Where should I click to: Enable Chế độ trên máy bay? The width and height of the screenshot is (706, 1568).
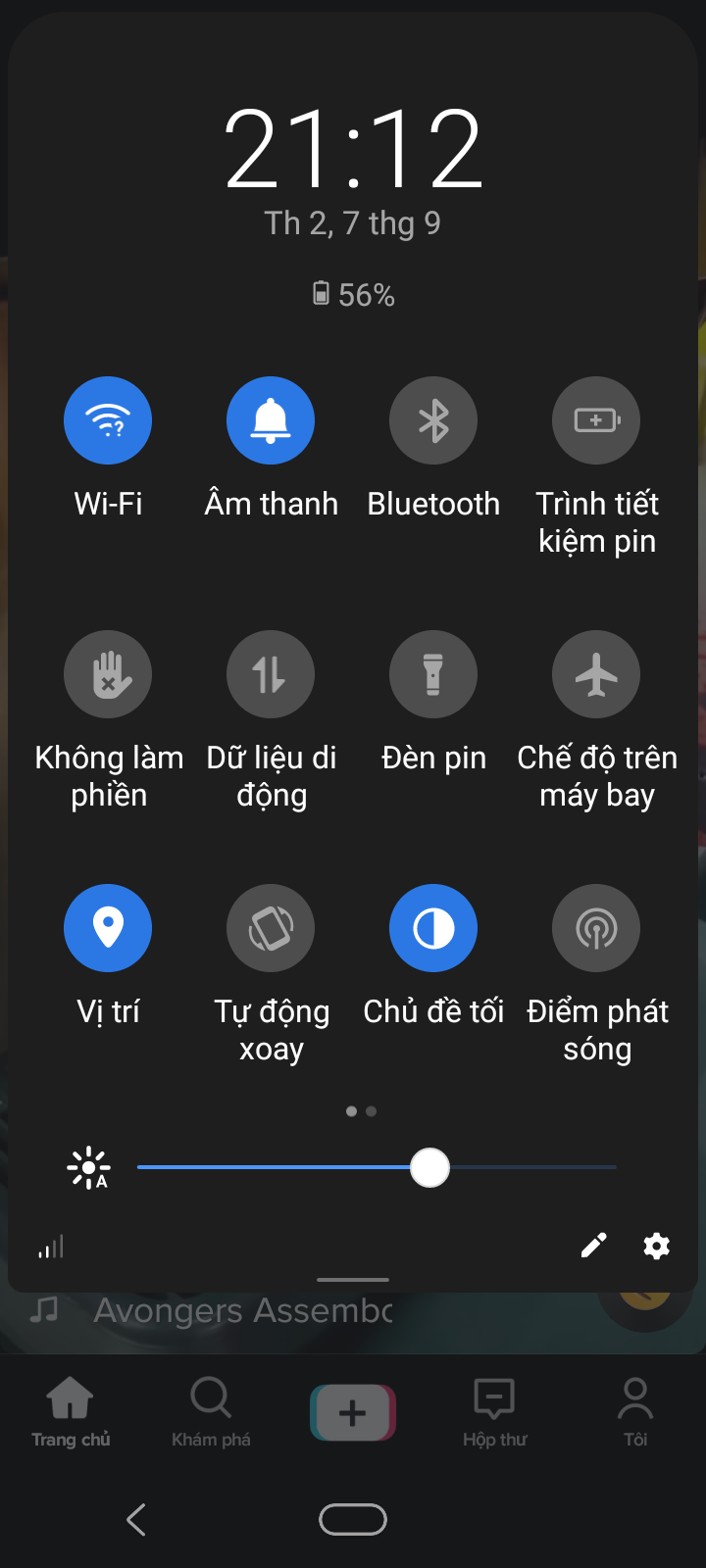coord(596,674)
